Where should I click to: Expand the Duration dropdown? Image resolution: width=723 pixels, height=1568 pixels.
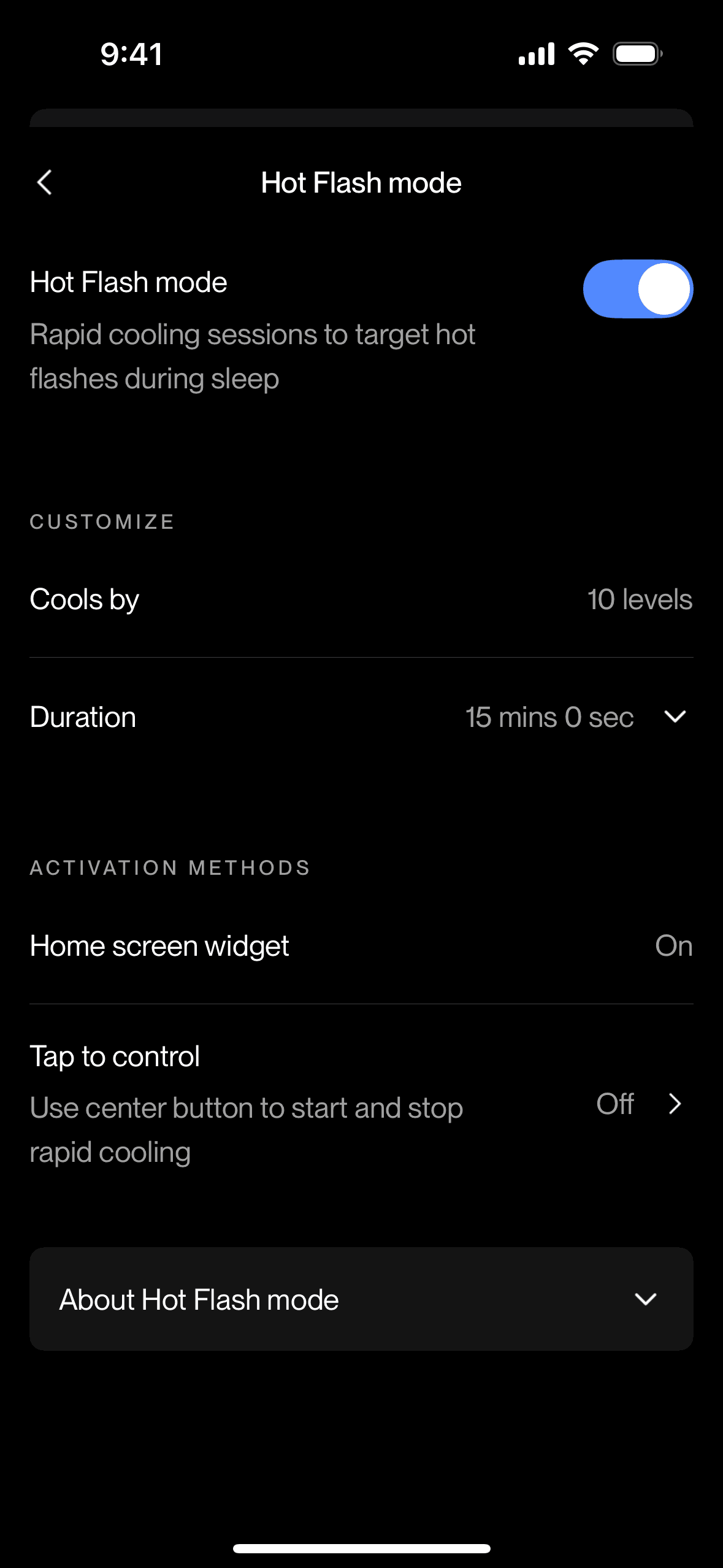[361, 717]
